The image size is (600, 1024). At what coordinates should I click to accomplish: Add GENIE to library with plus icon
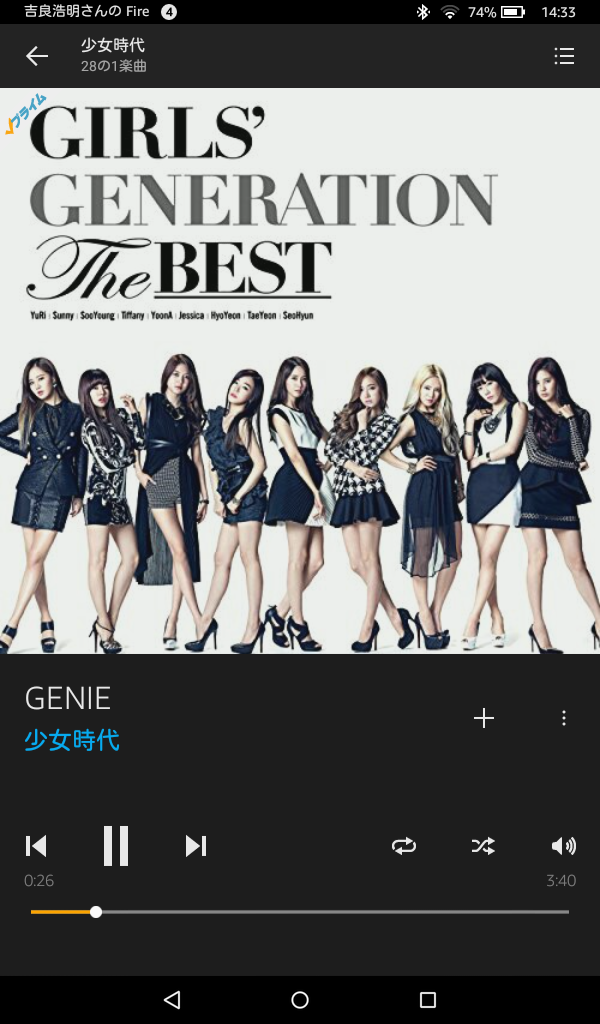(484, 718)
